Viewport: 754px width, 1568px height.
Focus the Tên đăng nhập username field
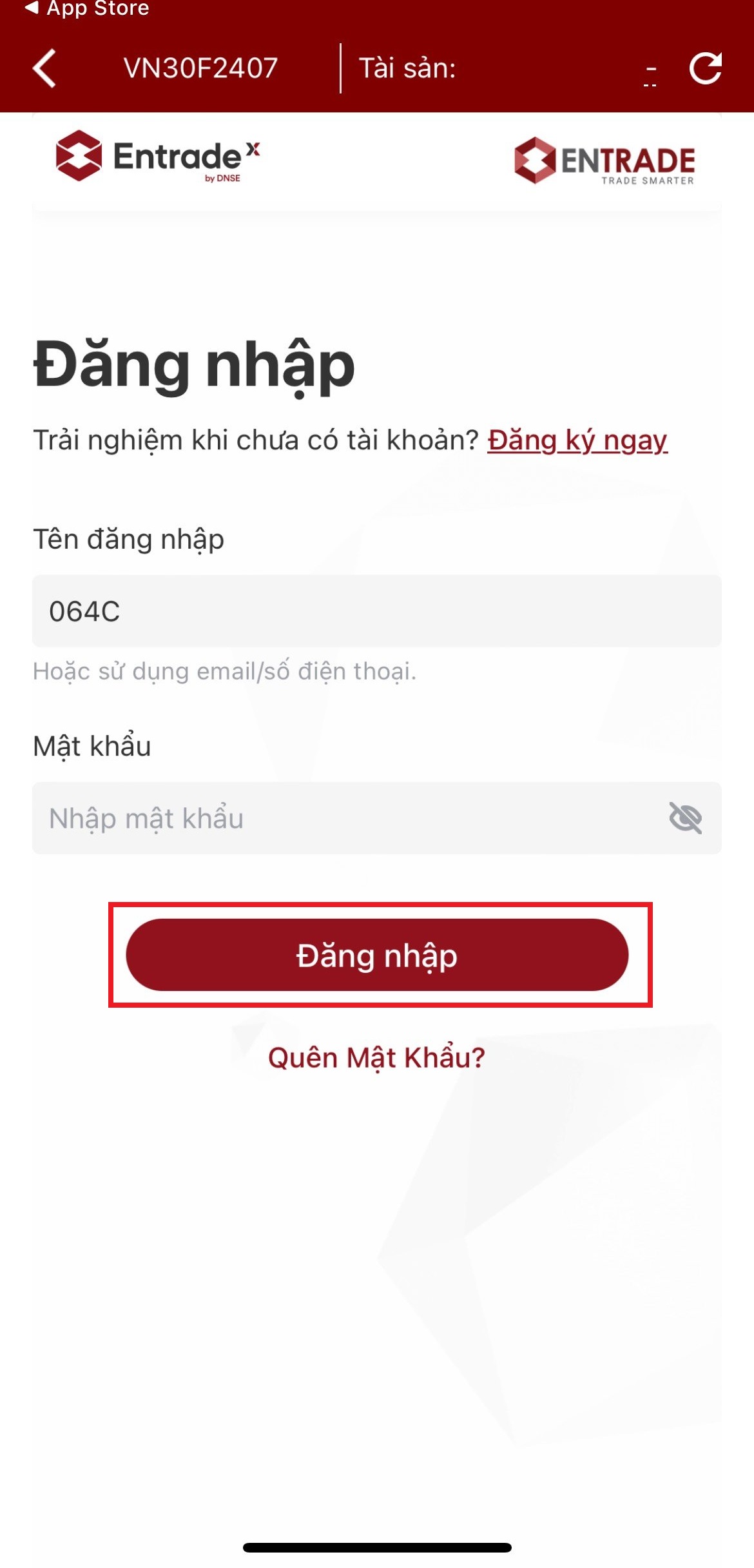377,611
